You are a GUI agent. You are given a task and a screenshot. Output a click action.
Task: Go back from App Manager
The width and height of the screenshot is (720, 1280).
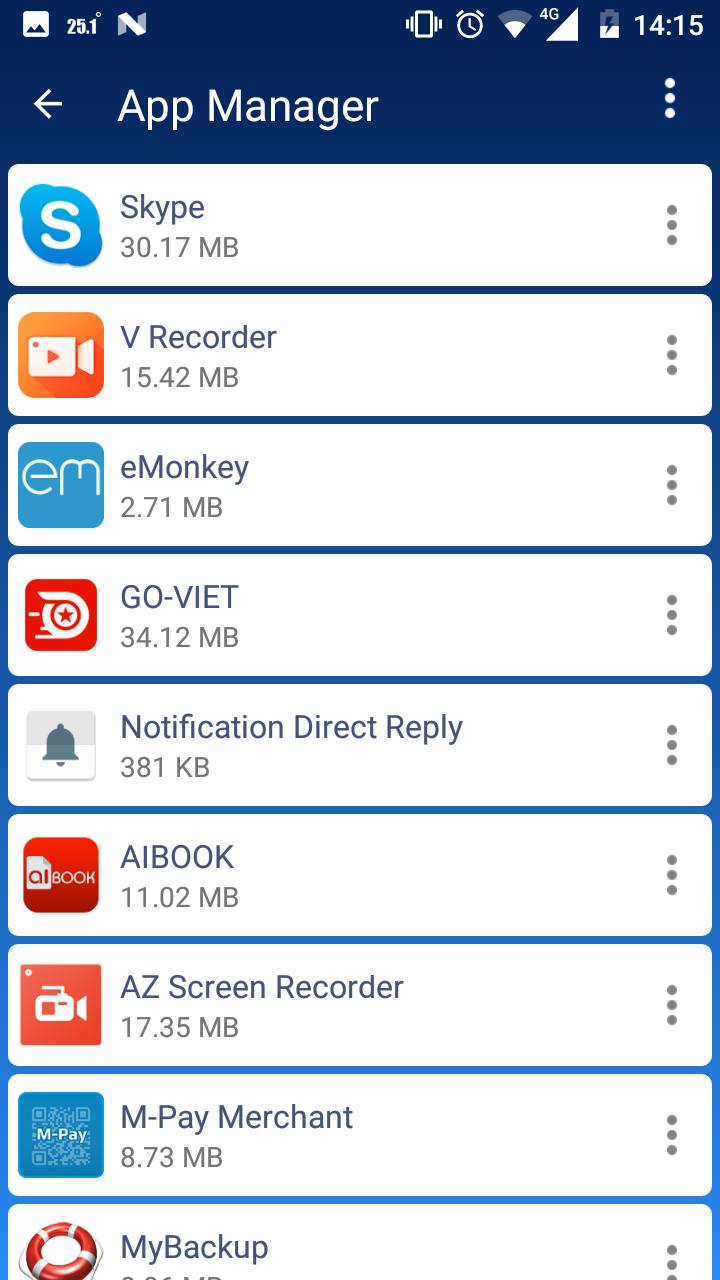coord(48,104)
